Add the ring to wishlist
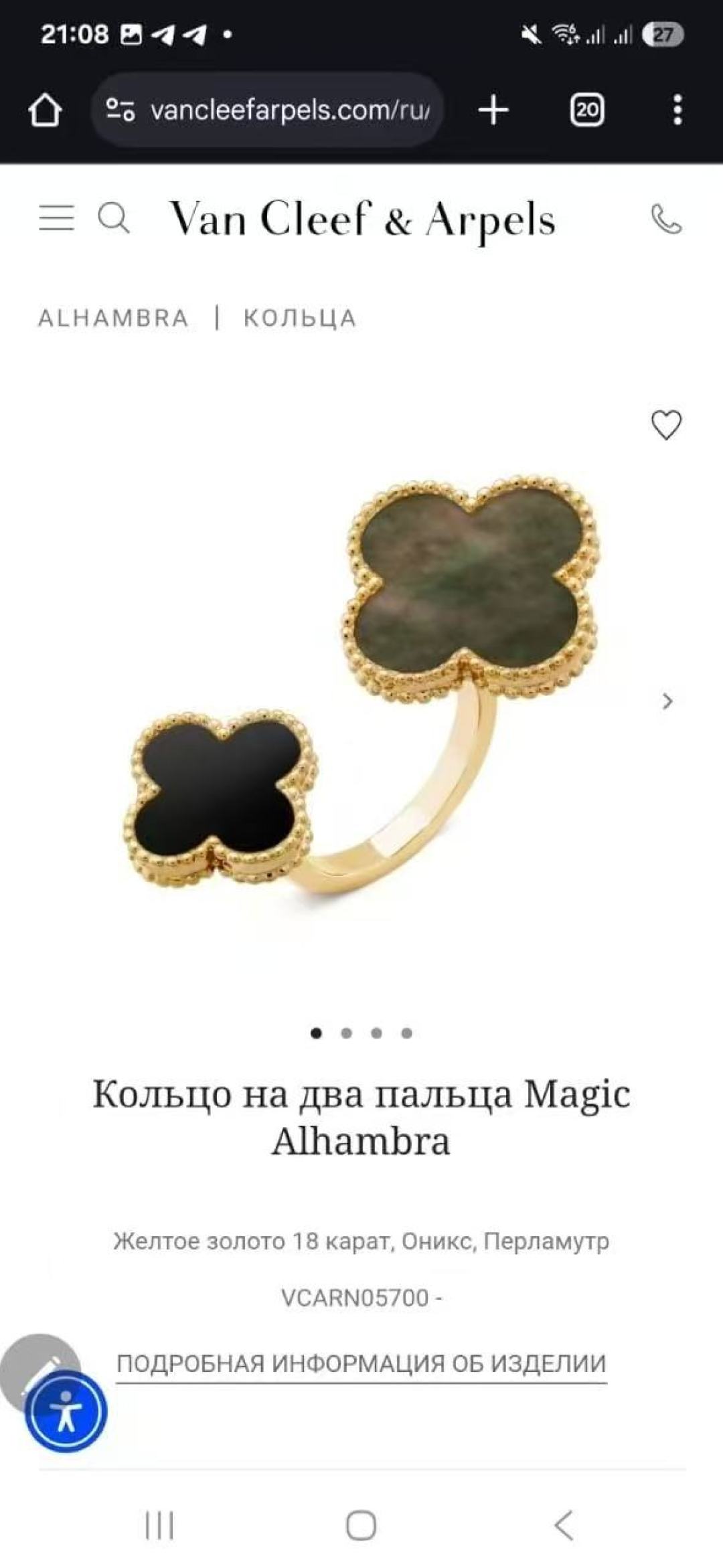723x1568 pixels. [x=666, y=425]
